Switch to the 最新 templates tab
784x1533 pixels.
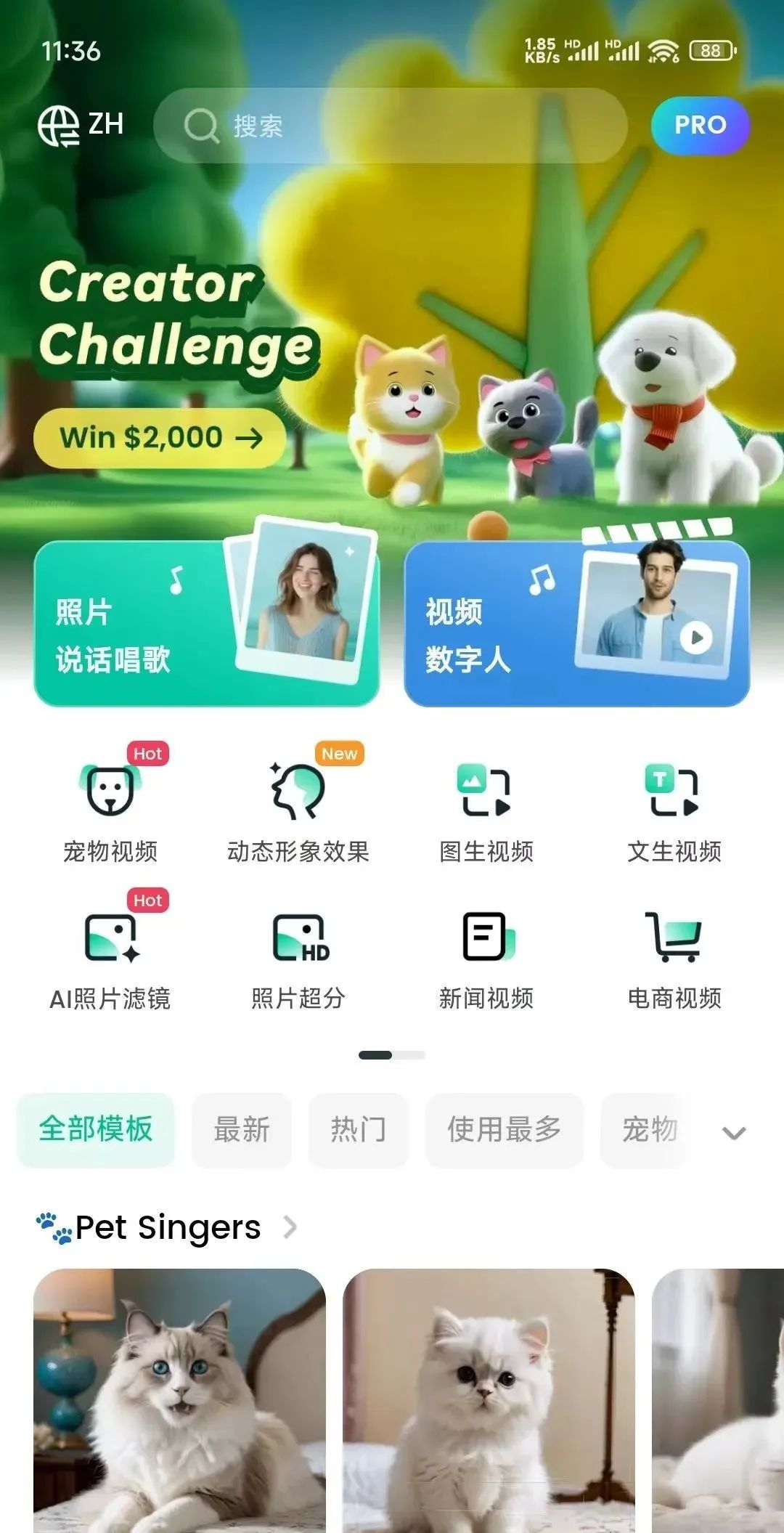[242, 1130]
